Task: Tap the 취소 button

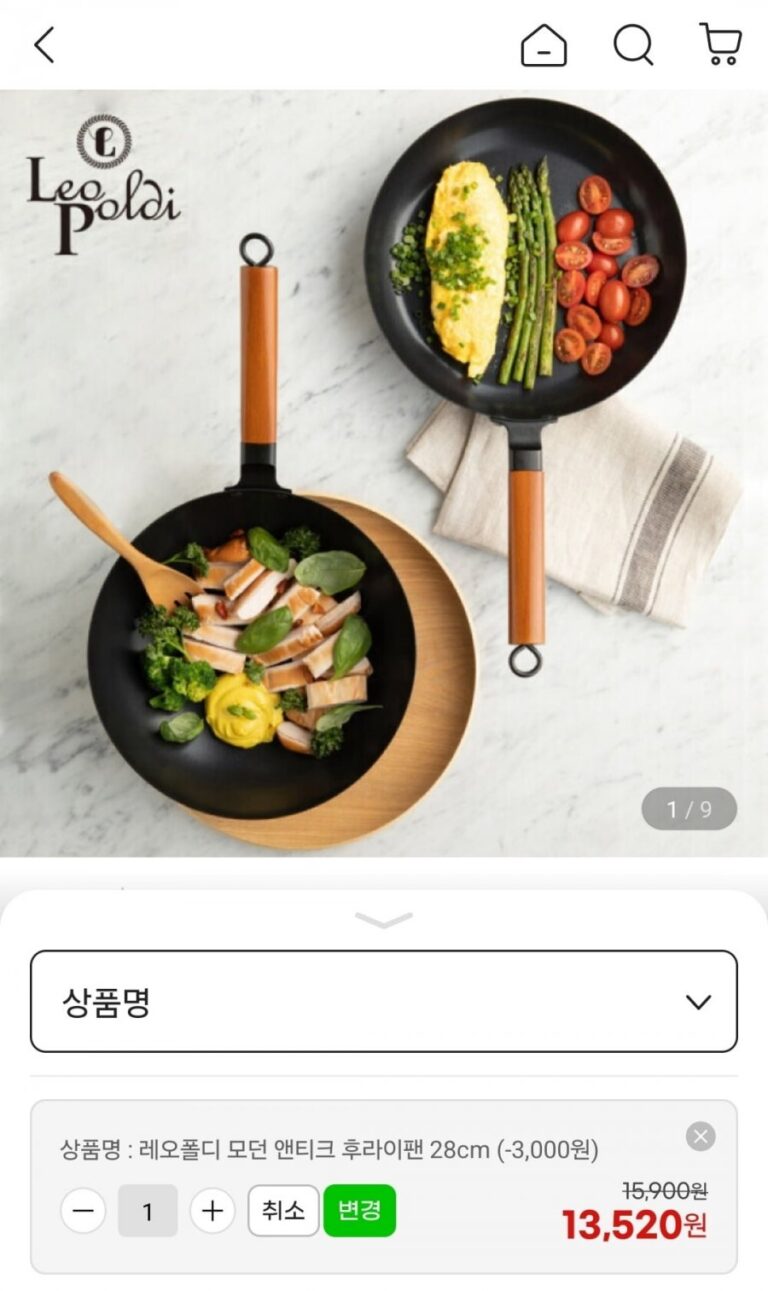Action: click(x=283, y=1211)
